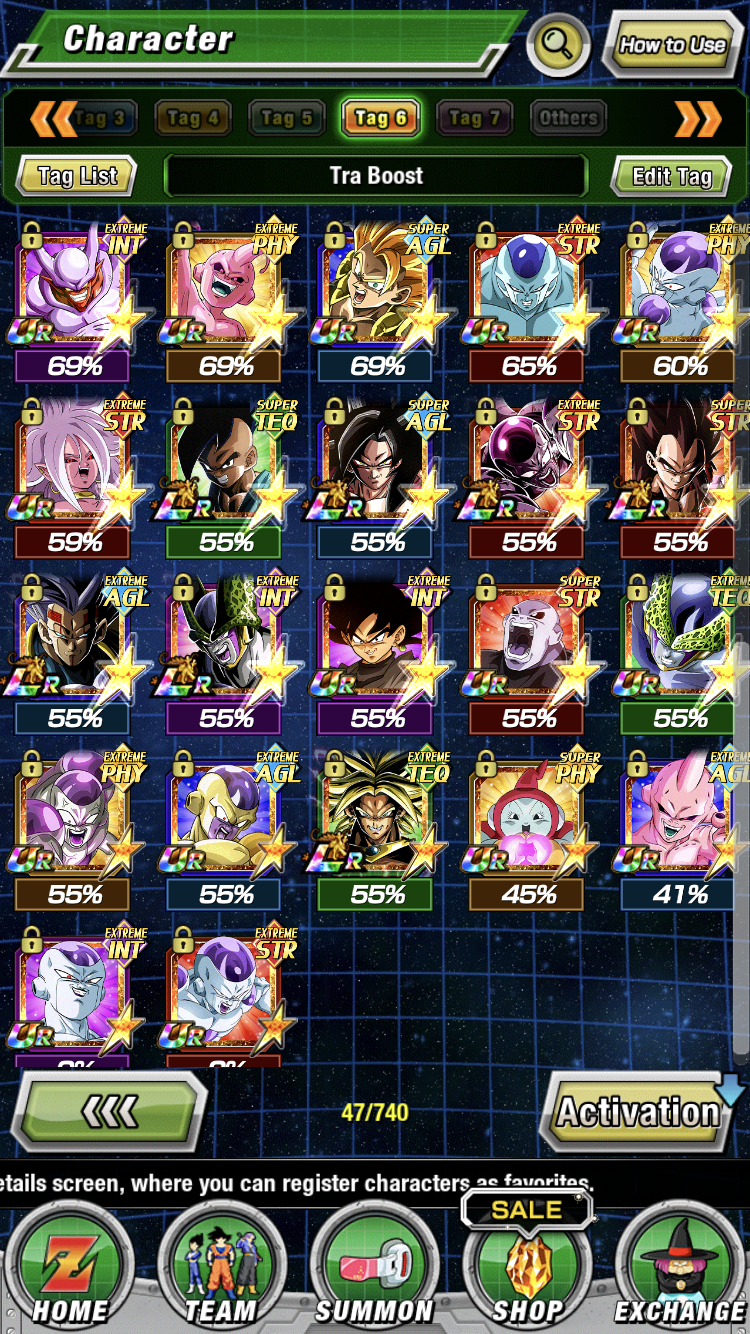Screen dimensions: 750x1334
Task: Switch to the Tag 4 tab
Action: click(x=193, y=118)
